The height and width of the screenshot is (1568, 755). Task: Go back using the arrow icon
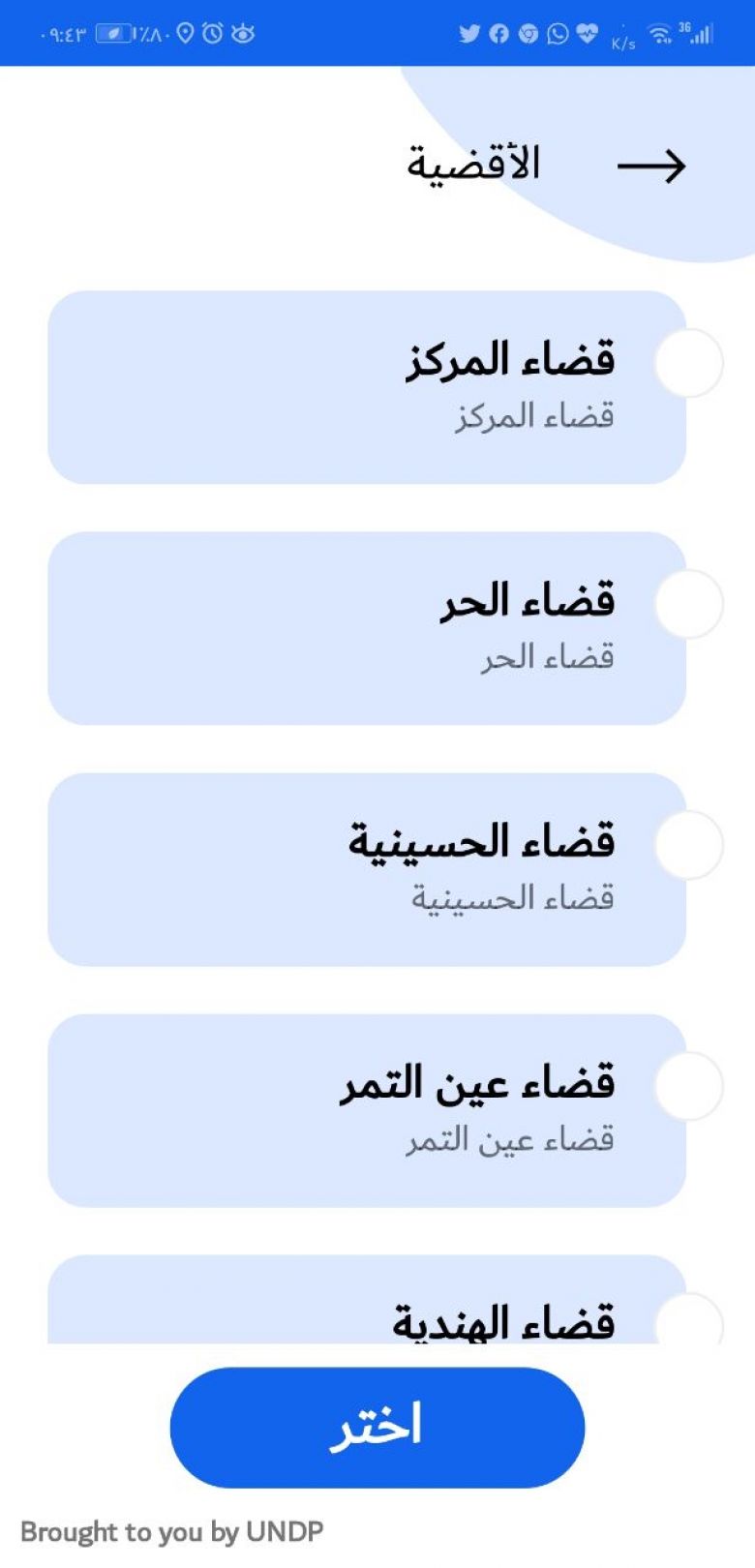click(650, 166)
